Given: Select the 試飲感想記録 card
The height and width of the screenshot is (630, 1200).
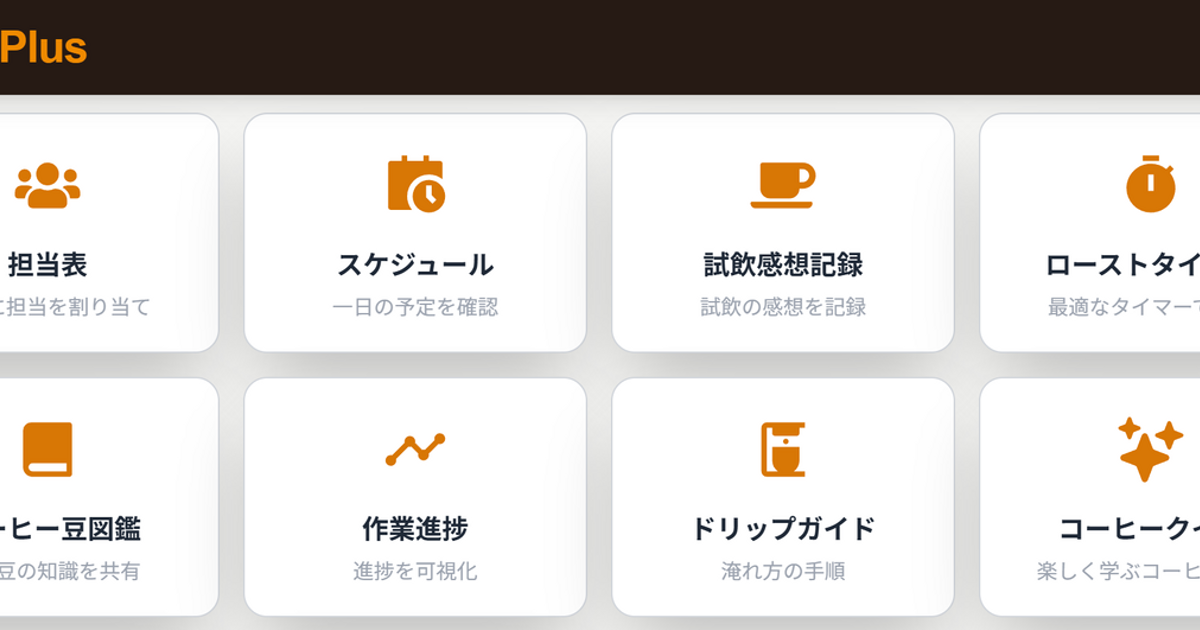Looking at the screenshot, I should click(x=783, y=233).
